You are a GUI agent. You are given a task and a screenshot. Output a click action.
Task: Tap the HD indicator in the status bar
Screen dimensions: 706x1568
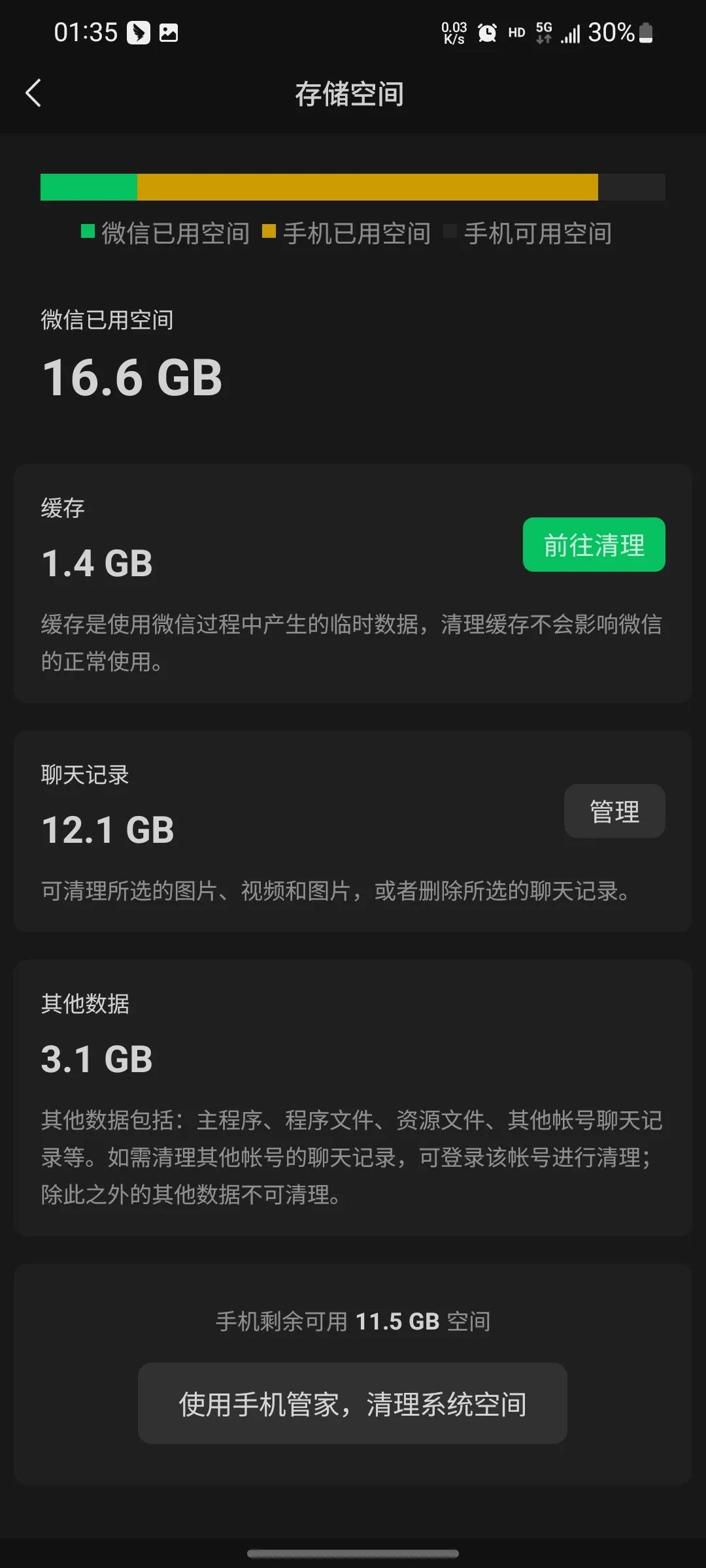pyautogui.click(x=516, y=33)
